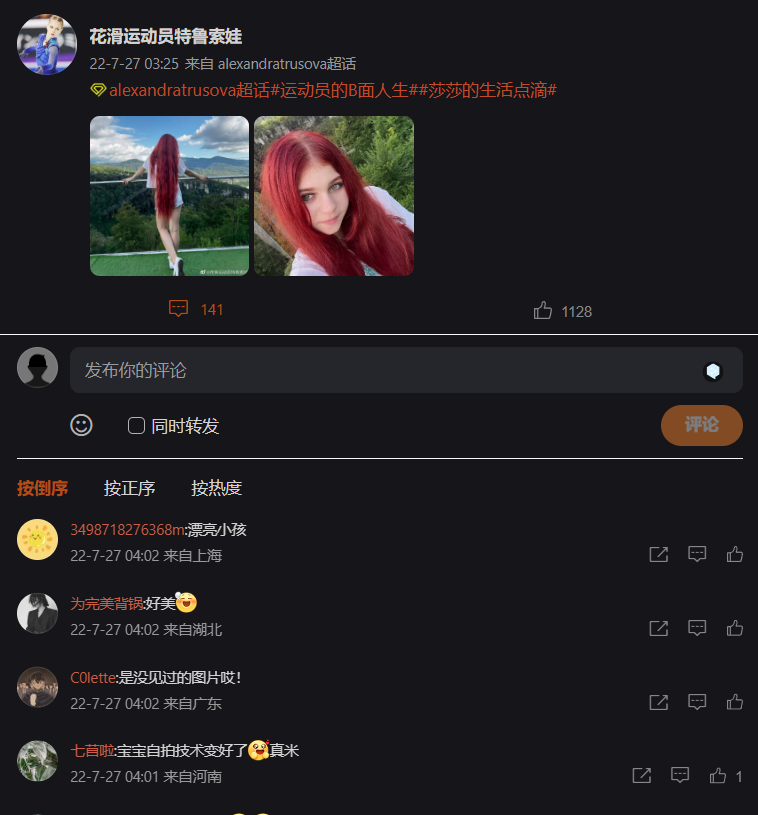Like the comment 漂亮小孩

point(735,554)
